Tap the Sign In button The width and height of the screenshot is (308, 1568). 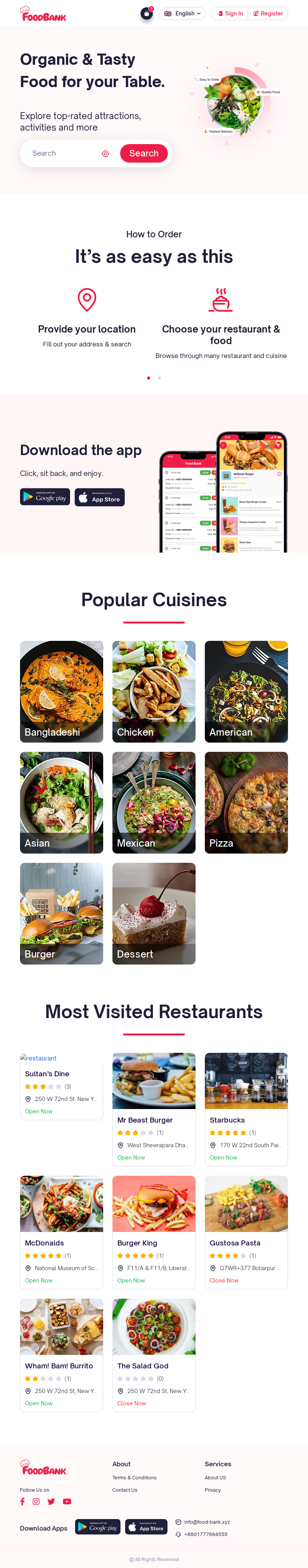click(x=230, y=13)
